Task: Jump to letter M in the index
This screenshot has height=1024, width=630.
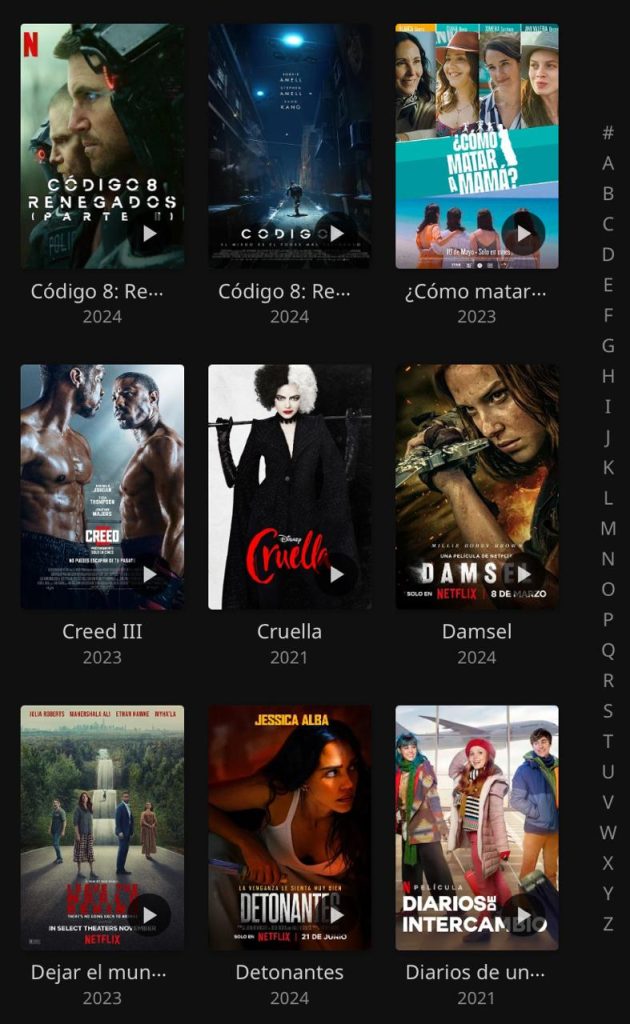Action: tap(608, 528)
